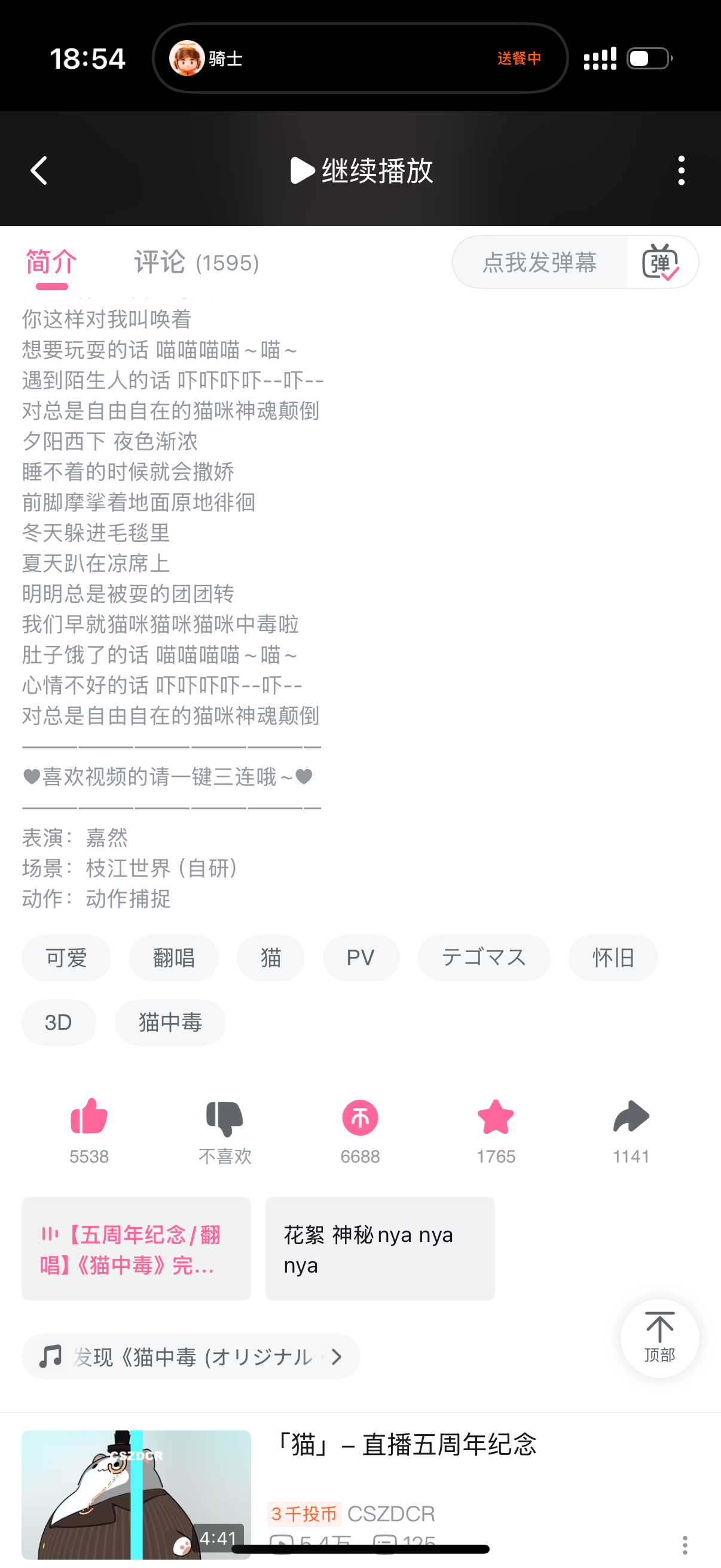Open the 翻唱 tag
This screenshot has width=721, height=1568.
(x=173, y=957)
